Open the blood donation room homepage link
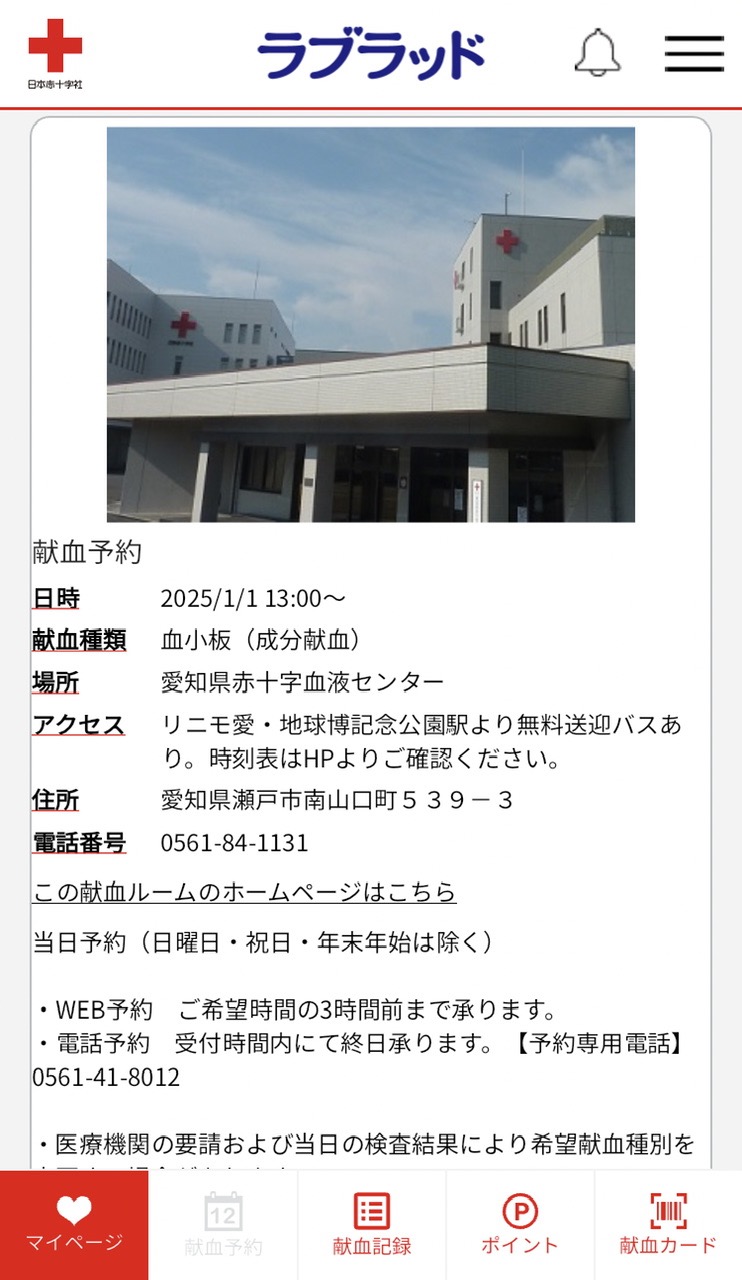 click(x=244, y=891)
